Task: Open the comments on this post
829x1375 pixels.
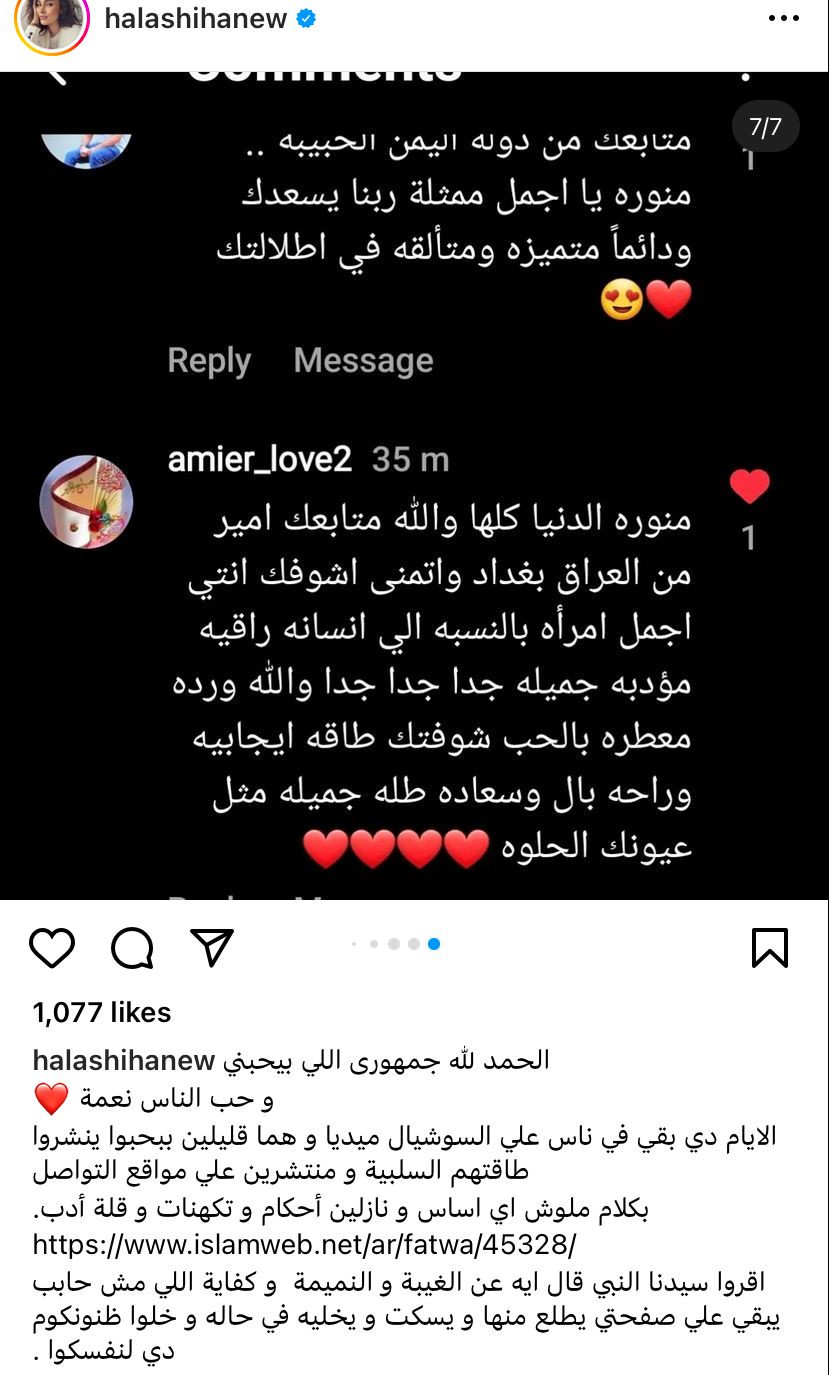Action: [132, 947]
